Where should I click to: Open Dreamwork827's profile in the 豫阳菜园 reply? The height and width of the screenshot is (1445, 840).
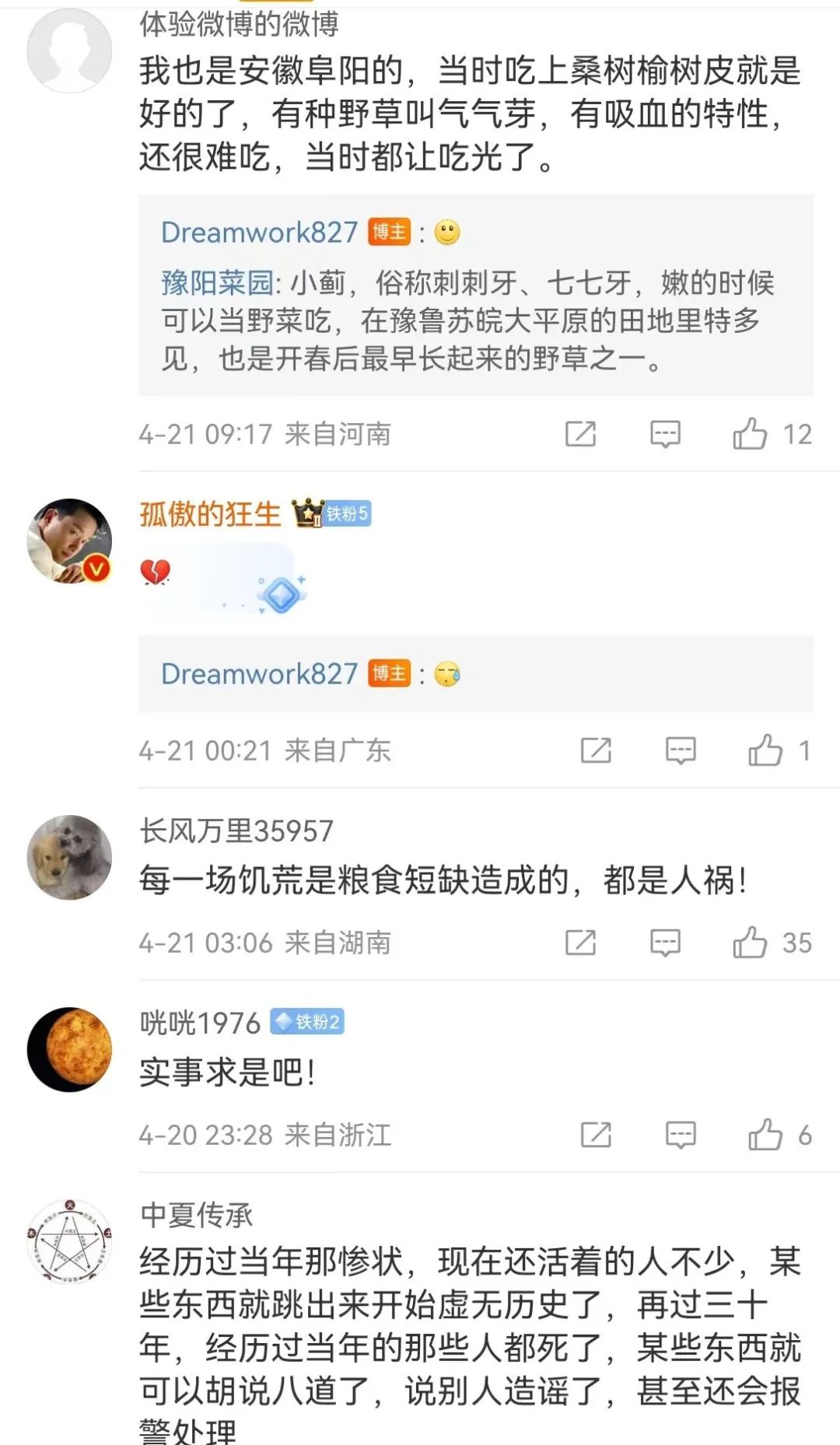tap(259, 233)
